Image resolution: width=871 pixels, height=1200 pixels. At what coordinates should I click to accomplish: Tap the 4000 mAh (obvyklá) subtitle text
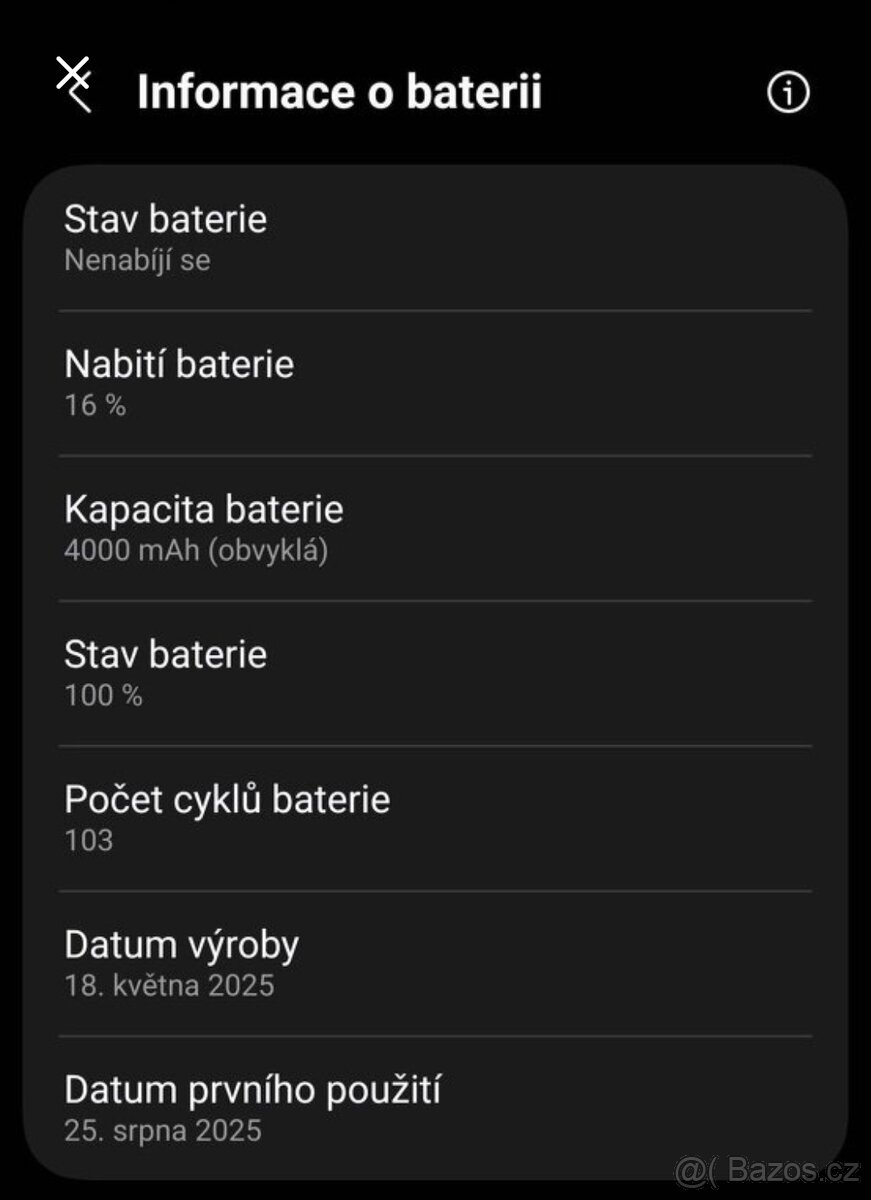(x=199, y=549)
